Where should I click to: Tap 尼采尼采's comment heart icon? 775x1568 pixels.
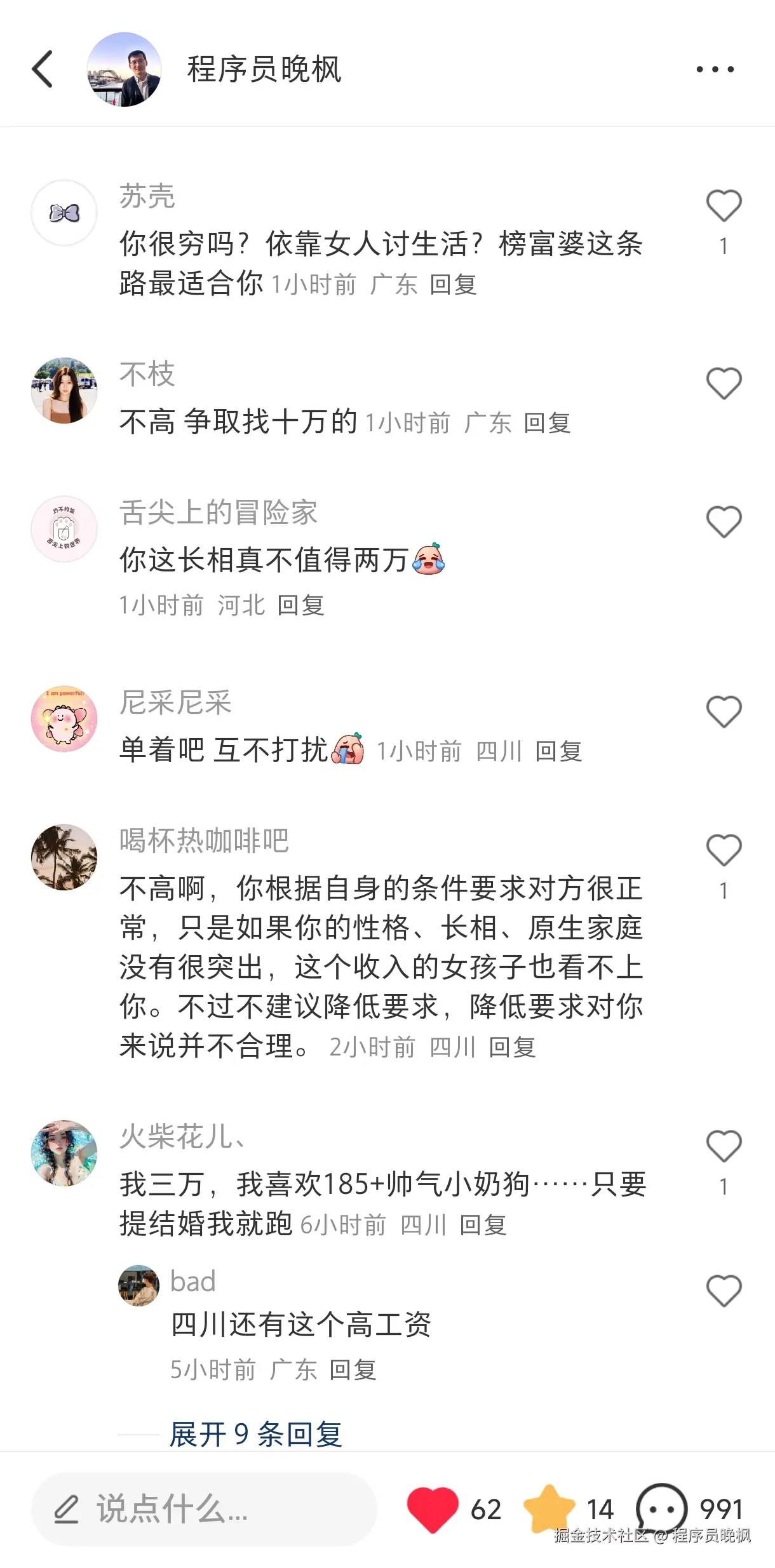[x=724, y=711]
